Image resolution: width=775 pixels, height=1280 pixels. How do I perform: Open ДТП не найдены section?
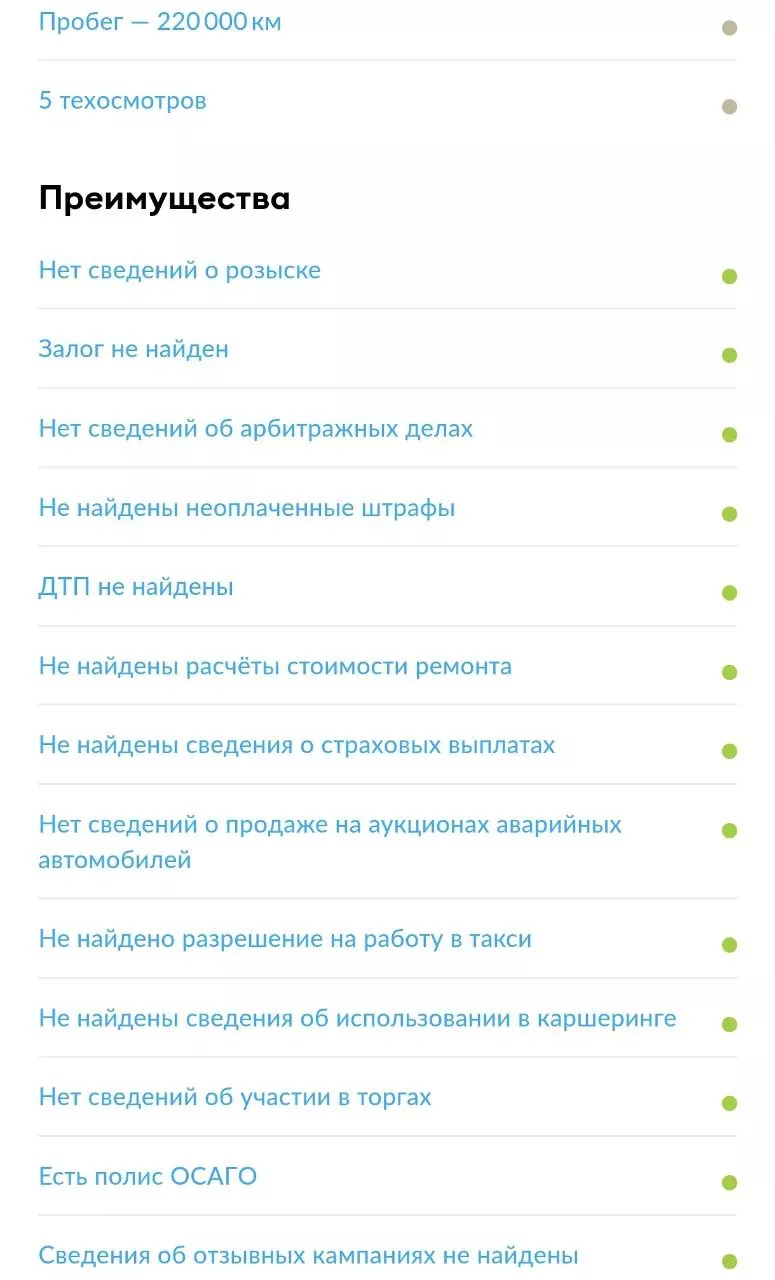136,587
